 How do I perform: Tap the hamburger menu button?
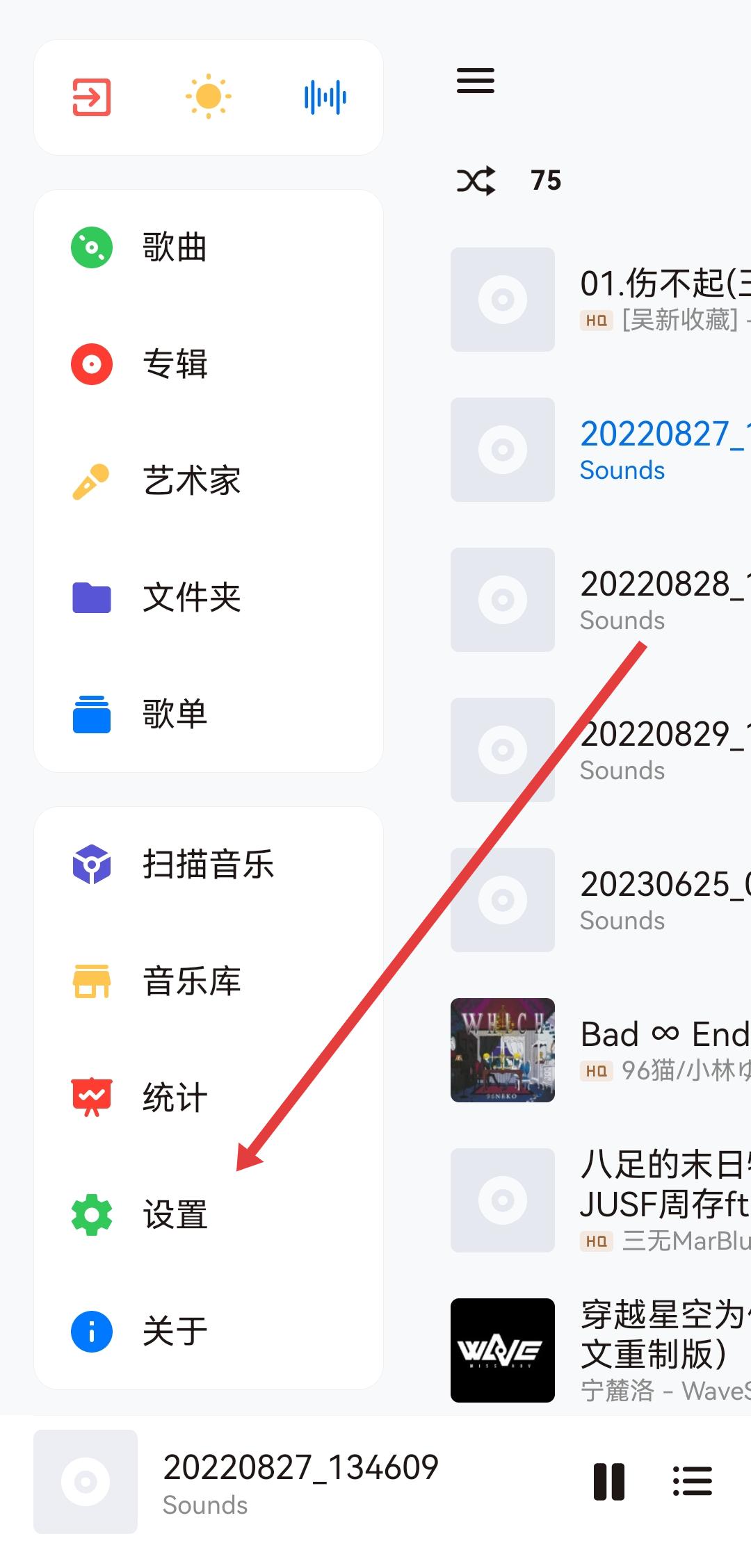[x=476, y=81]
